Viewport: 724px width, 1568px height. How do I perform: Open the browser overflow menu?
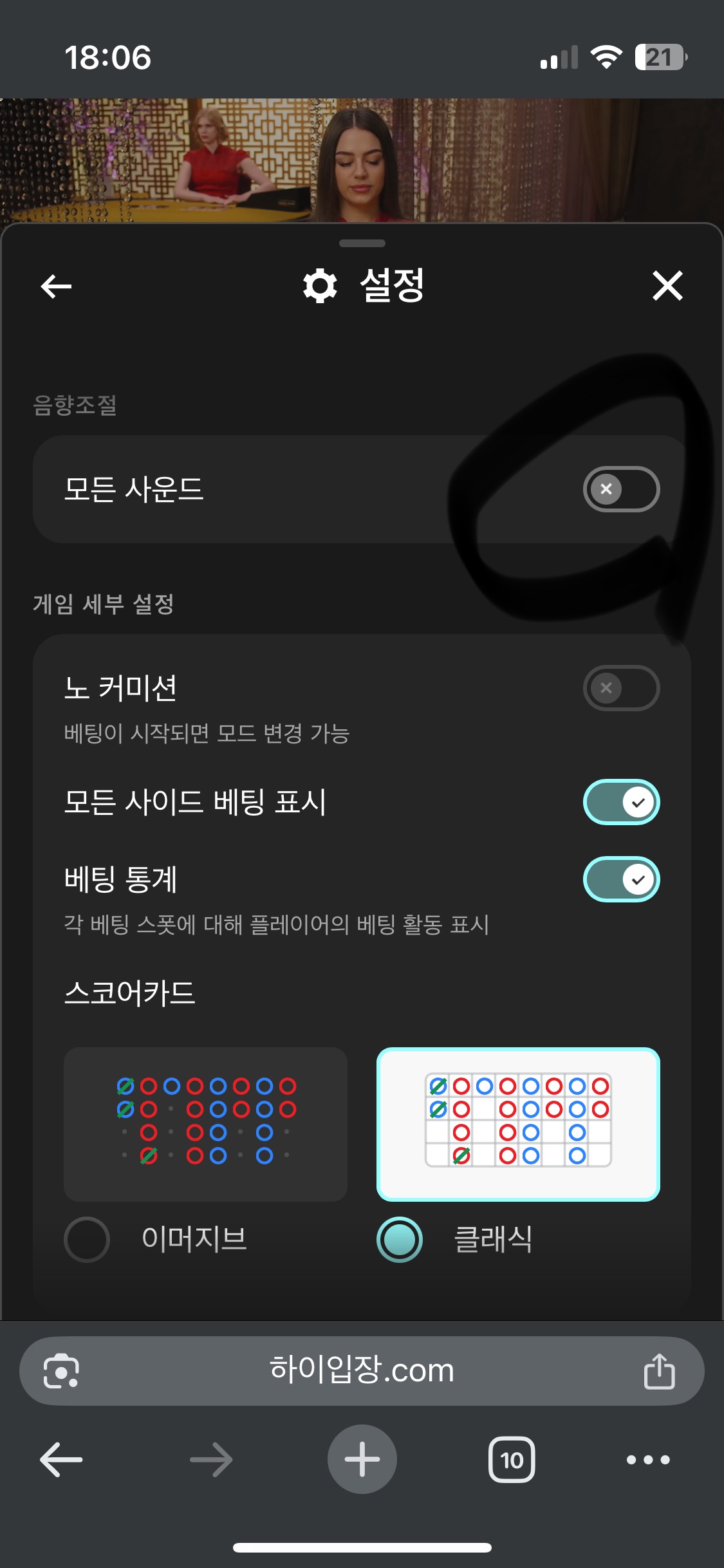pos(648,1460)
